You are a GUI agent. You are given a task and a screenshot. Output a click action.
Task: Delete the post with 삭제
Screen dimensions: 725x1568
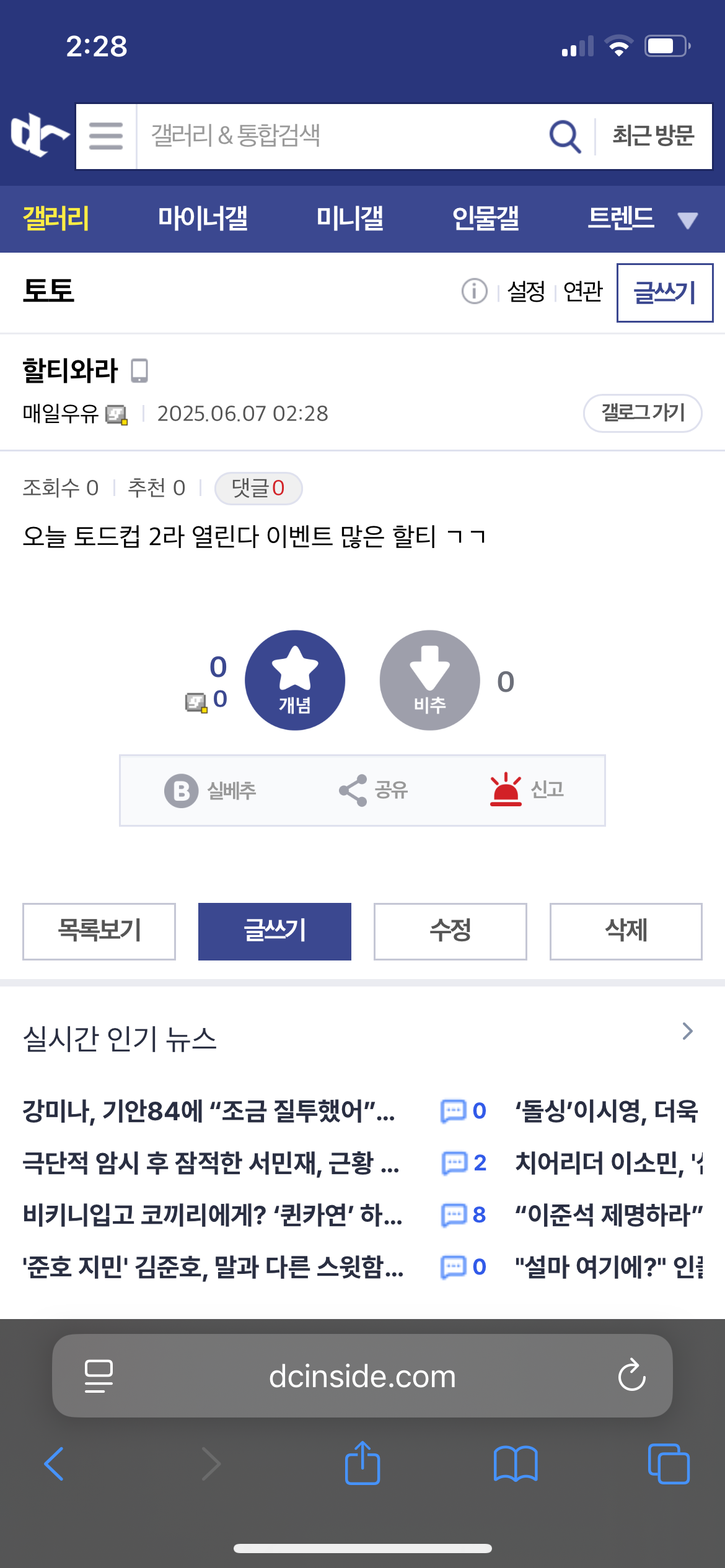(x=626, y=931)
